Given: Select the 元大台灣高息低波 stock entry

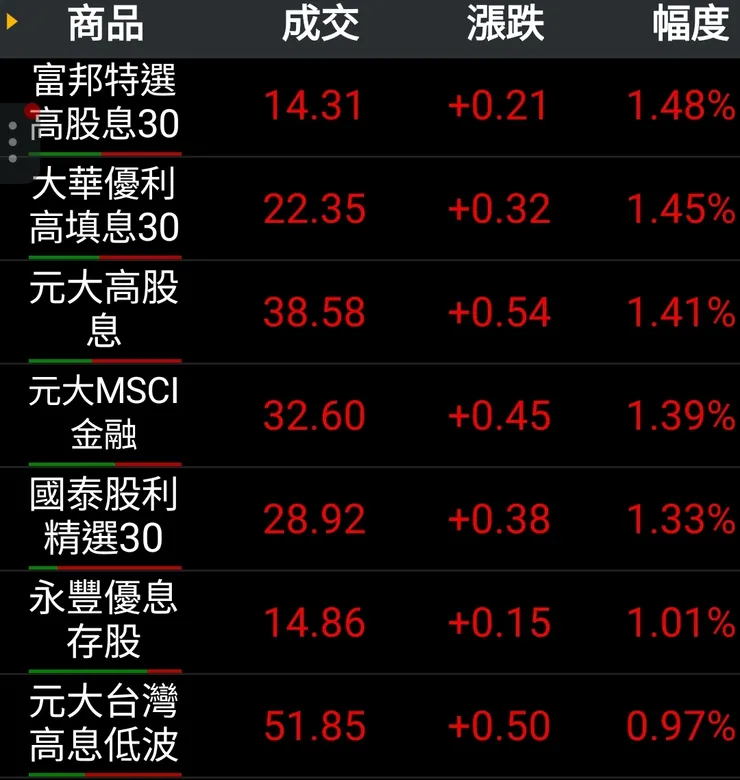Looking at the screenshot, I should coord(105,724).
